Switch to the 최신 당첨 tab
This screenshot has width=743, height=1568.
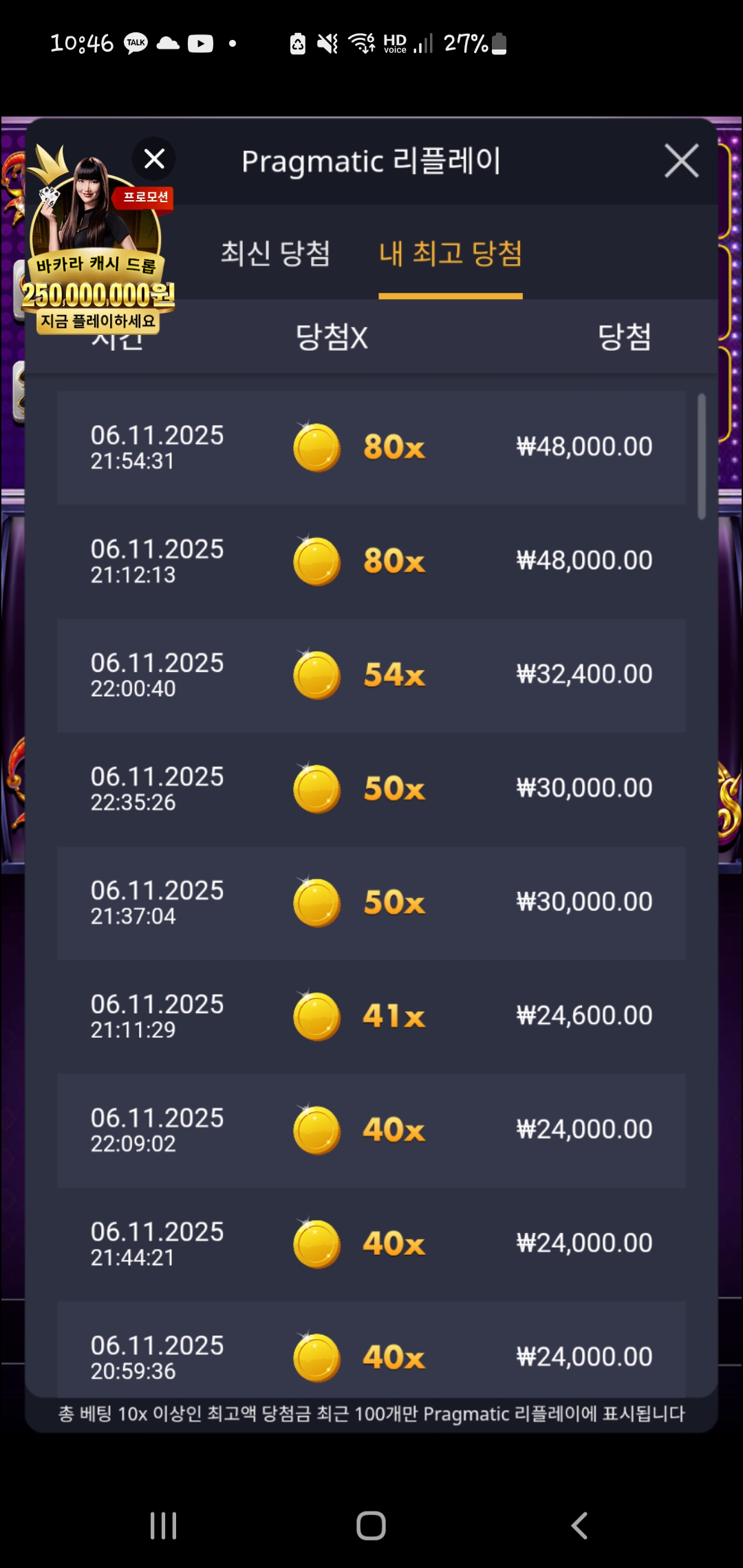click(x=275, y=253)
